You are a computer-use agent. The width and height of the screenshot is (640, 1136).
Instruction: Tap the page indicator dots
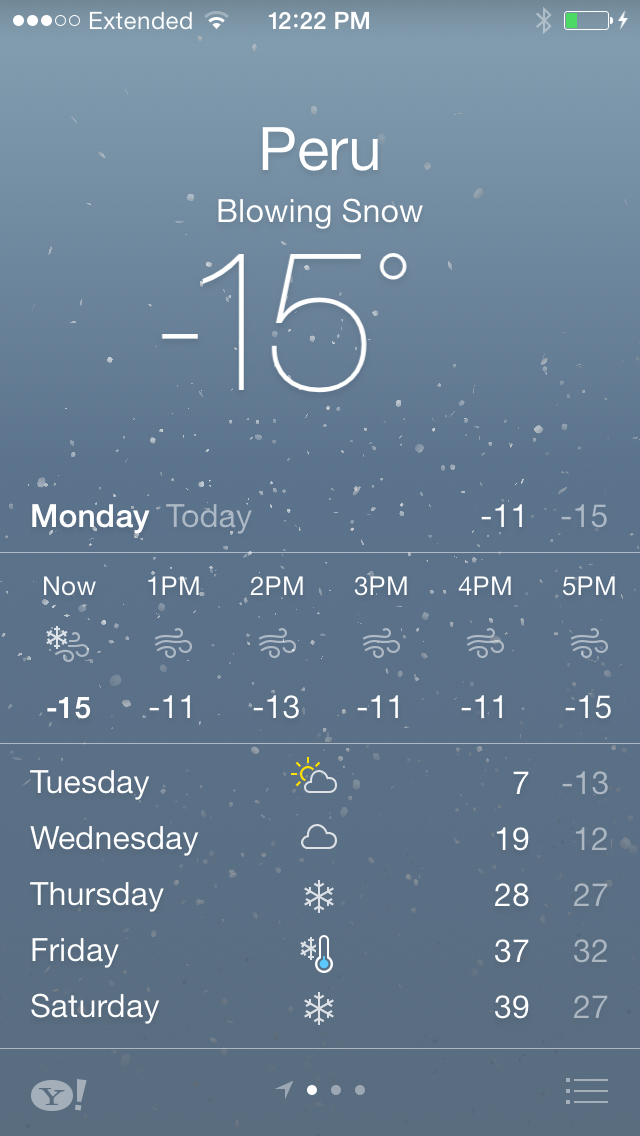(x=320, y=1089)
